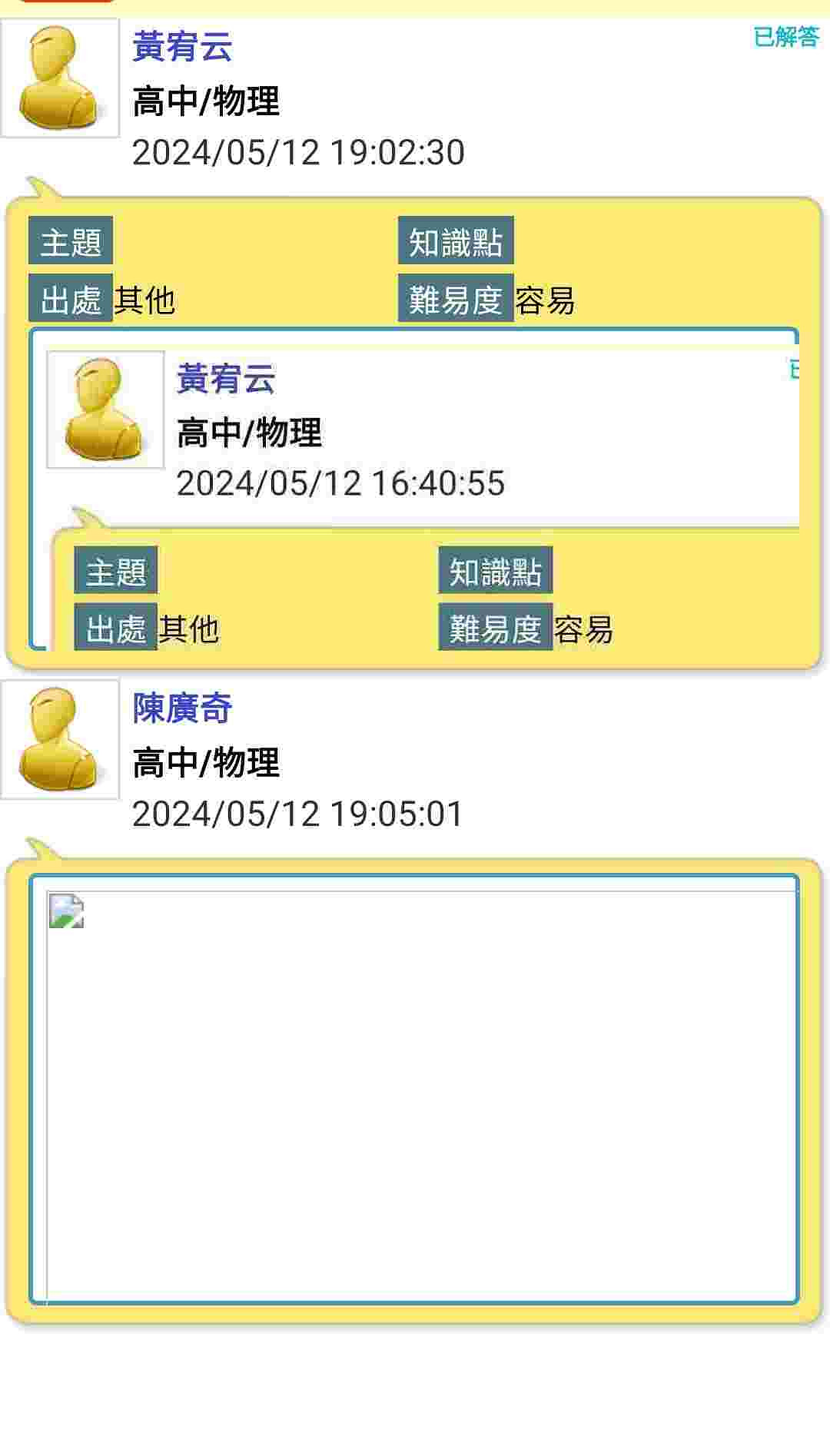Screen dimensions: 830x1456
Task: Open 黃宥云's name in the quoted 16:40:55 post
Action: [x=225, y=378]
